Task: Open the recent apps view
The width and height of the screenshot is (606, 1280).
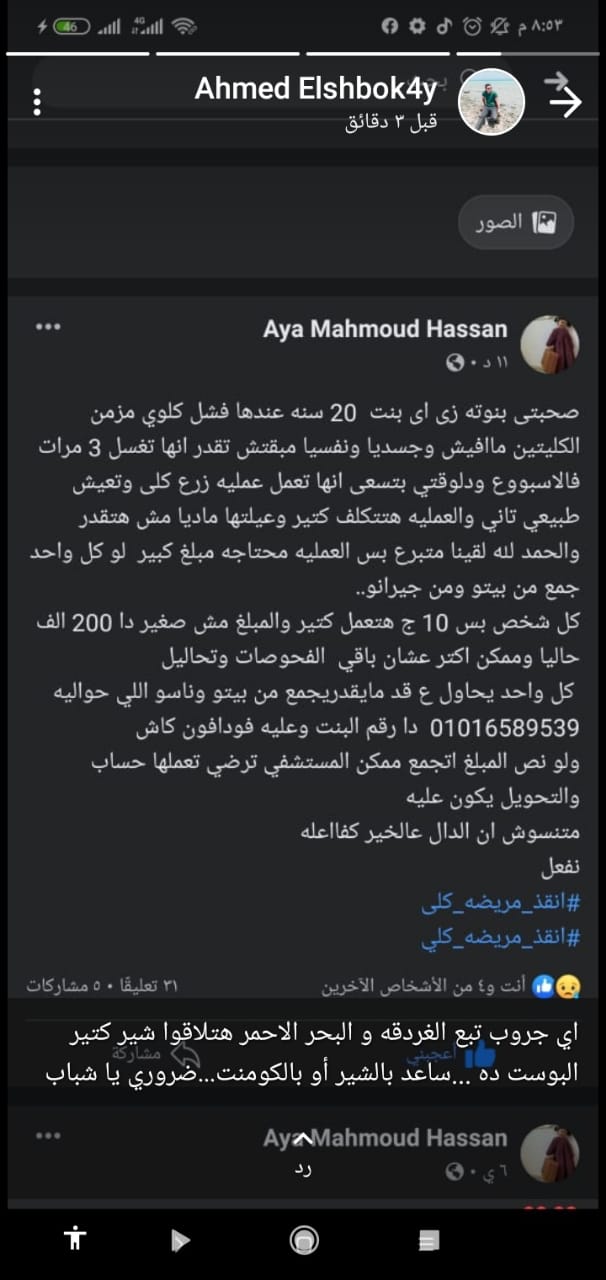Action: coord(429,1241)
